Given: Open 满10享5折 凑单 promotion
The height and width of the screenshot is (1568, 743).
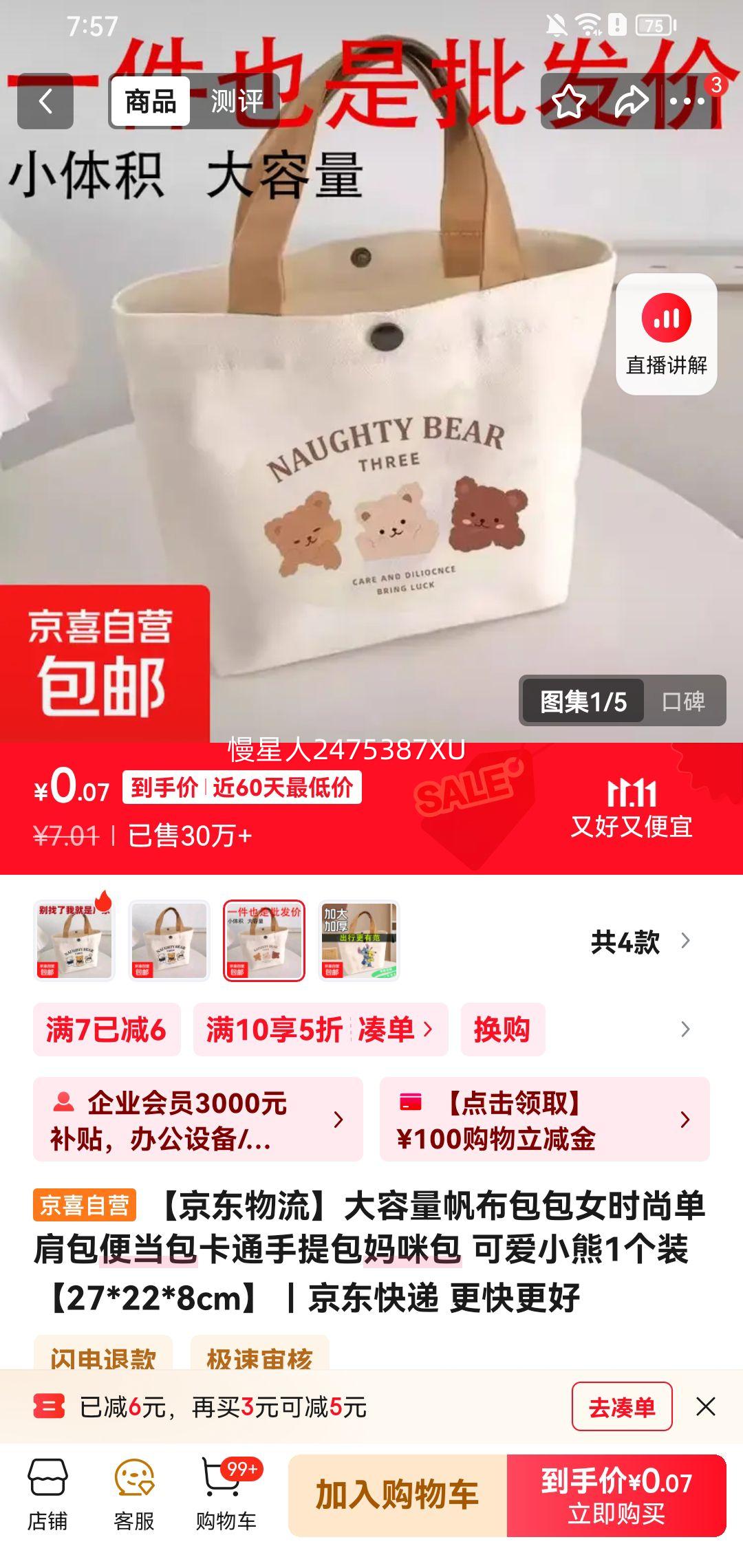Looking at the screenshot, I should [x=320, y=1030].
